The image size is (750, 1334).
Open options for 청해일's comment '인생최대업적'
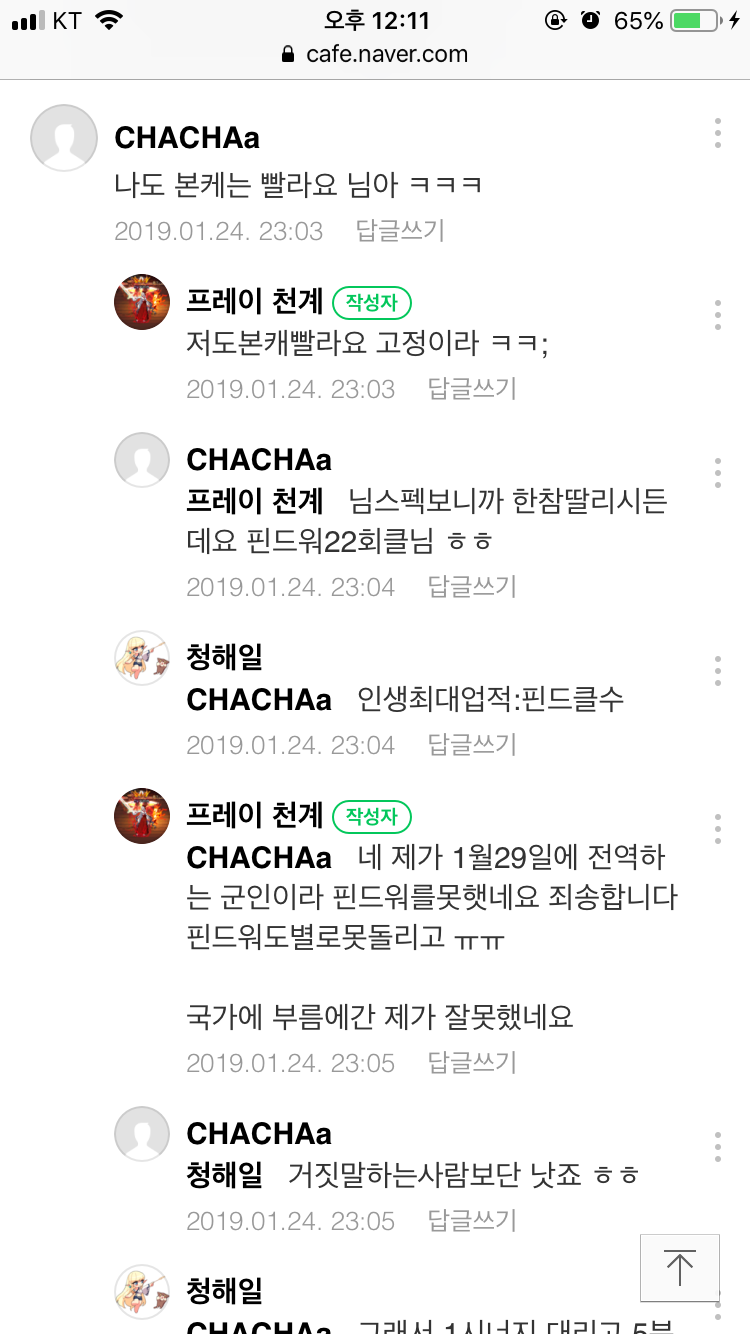tap(717, 670)
